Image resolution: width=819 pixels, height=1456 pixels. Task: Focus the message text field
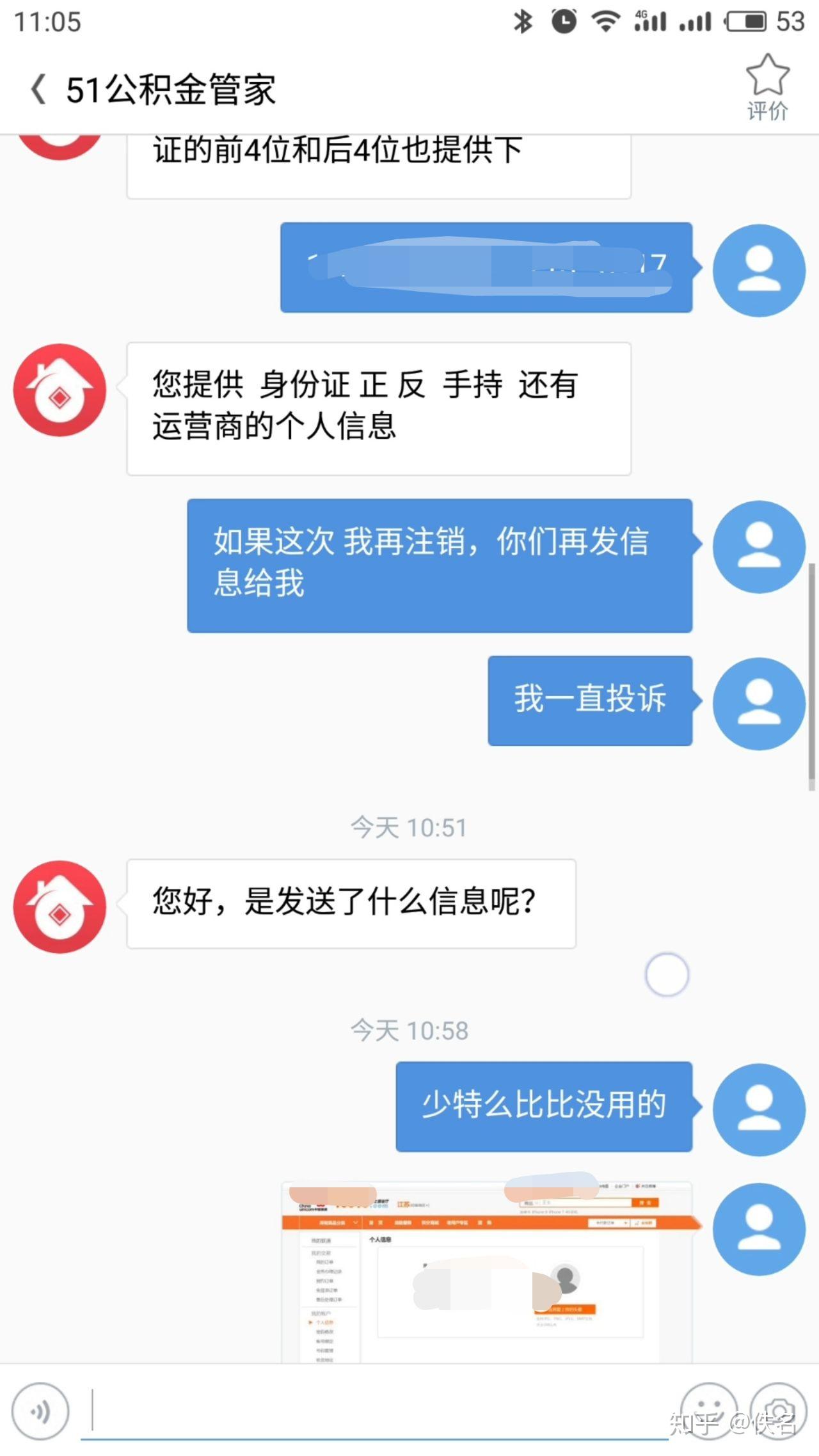pyautogui.click(x=378, y=1411)
